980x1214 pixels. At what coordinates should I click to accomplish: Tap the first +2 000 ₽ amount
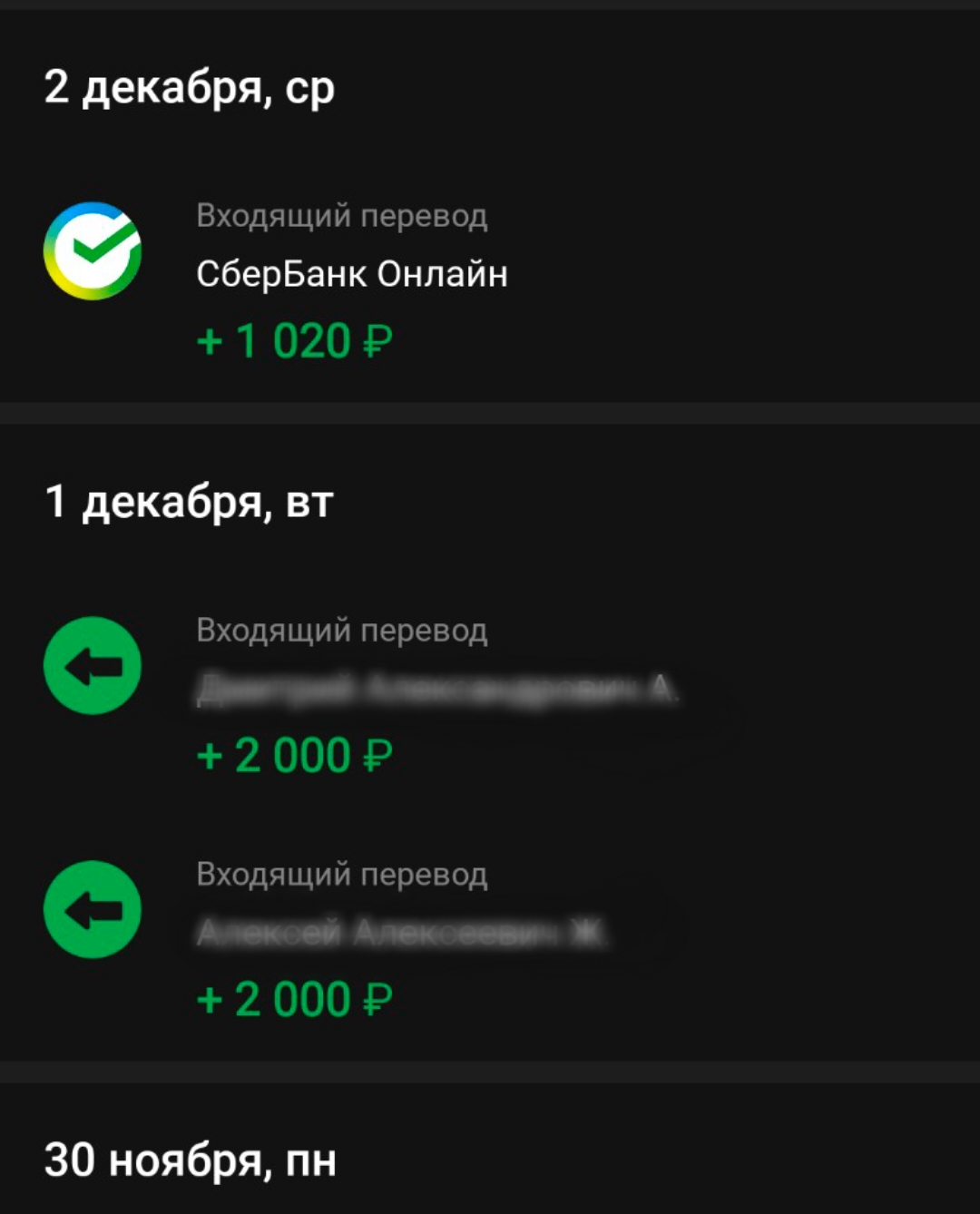[292, 754]
